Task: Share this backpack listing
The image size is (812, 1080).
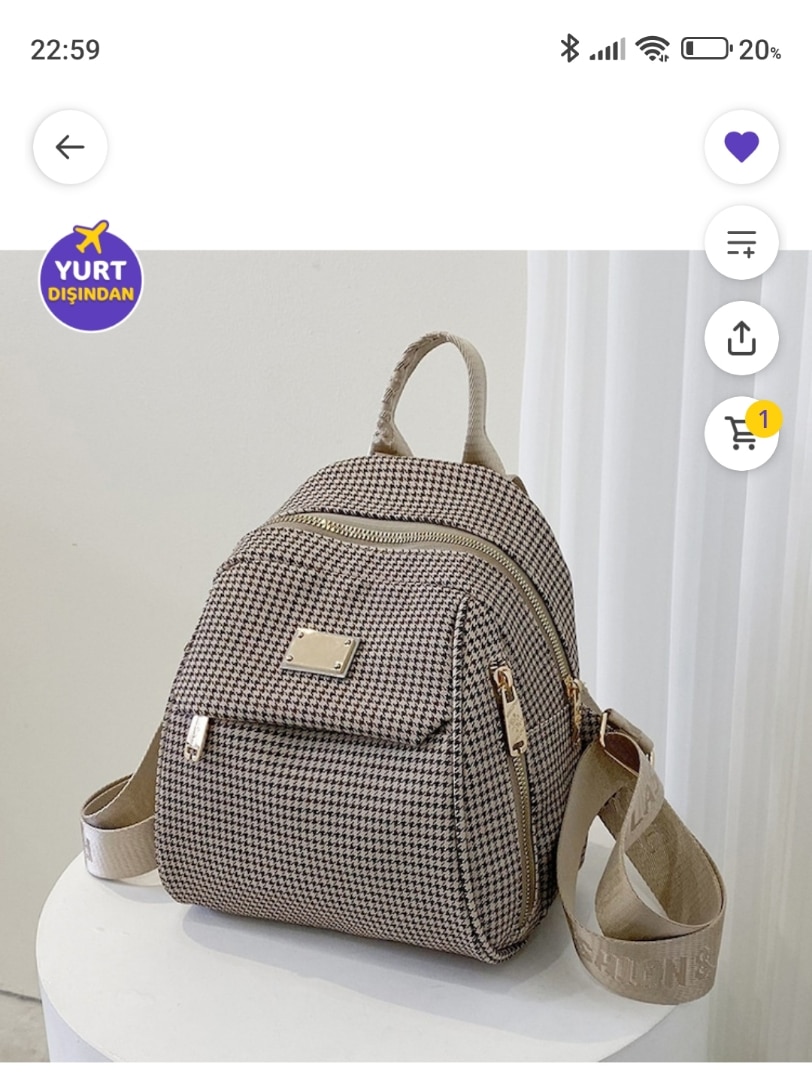Action: [741, 338]
